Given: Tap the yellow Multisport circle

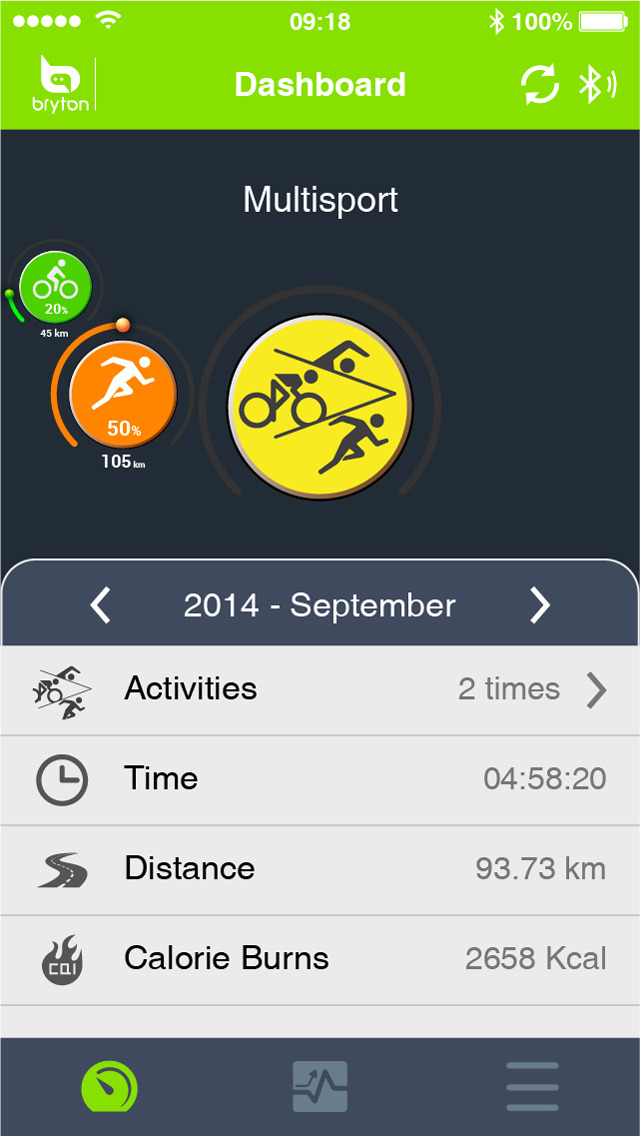Looking at the screenshot, I should pos(319,406).
